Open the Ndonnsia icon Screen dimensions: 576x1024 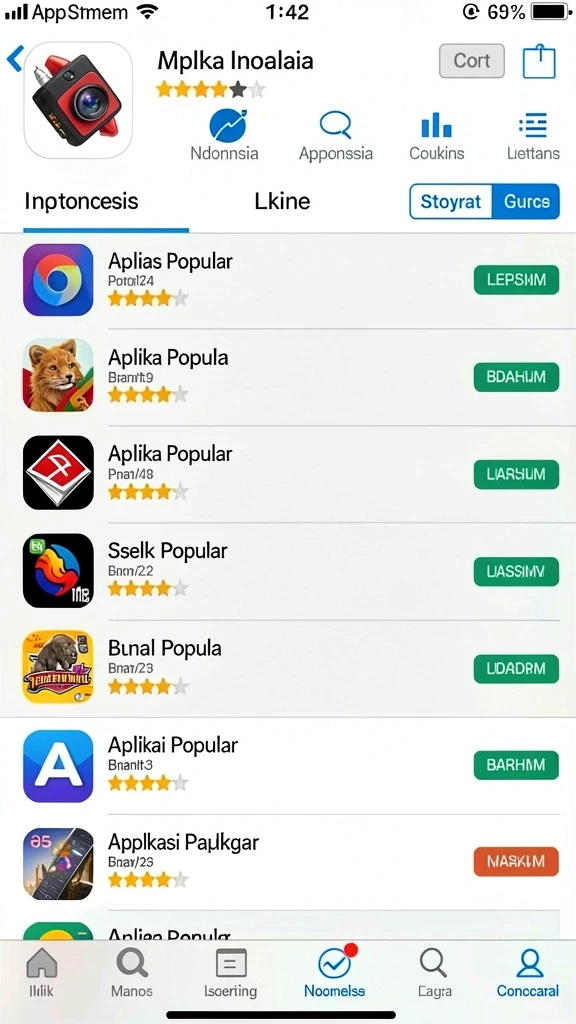tap(227, 126)
